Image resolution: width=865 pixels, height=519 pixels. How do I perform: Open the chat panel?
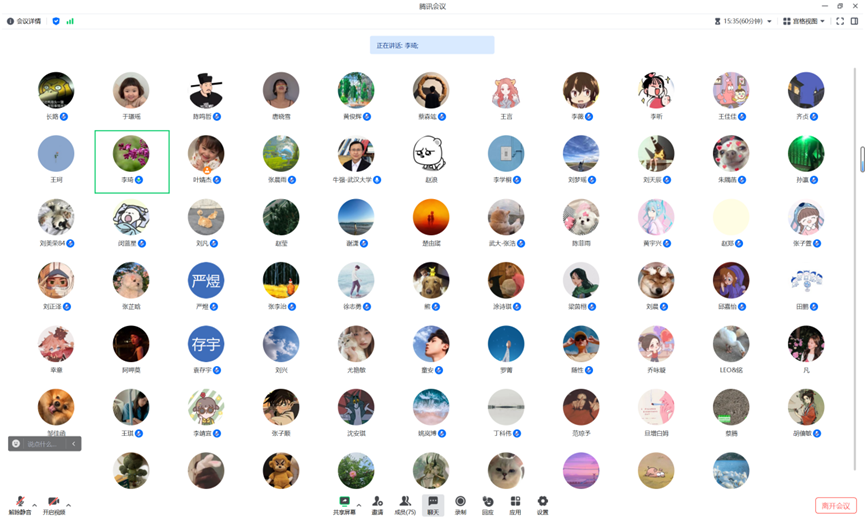click(x=433, y=504)
